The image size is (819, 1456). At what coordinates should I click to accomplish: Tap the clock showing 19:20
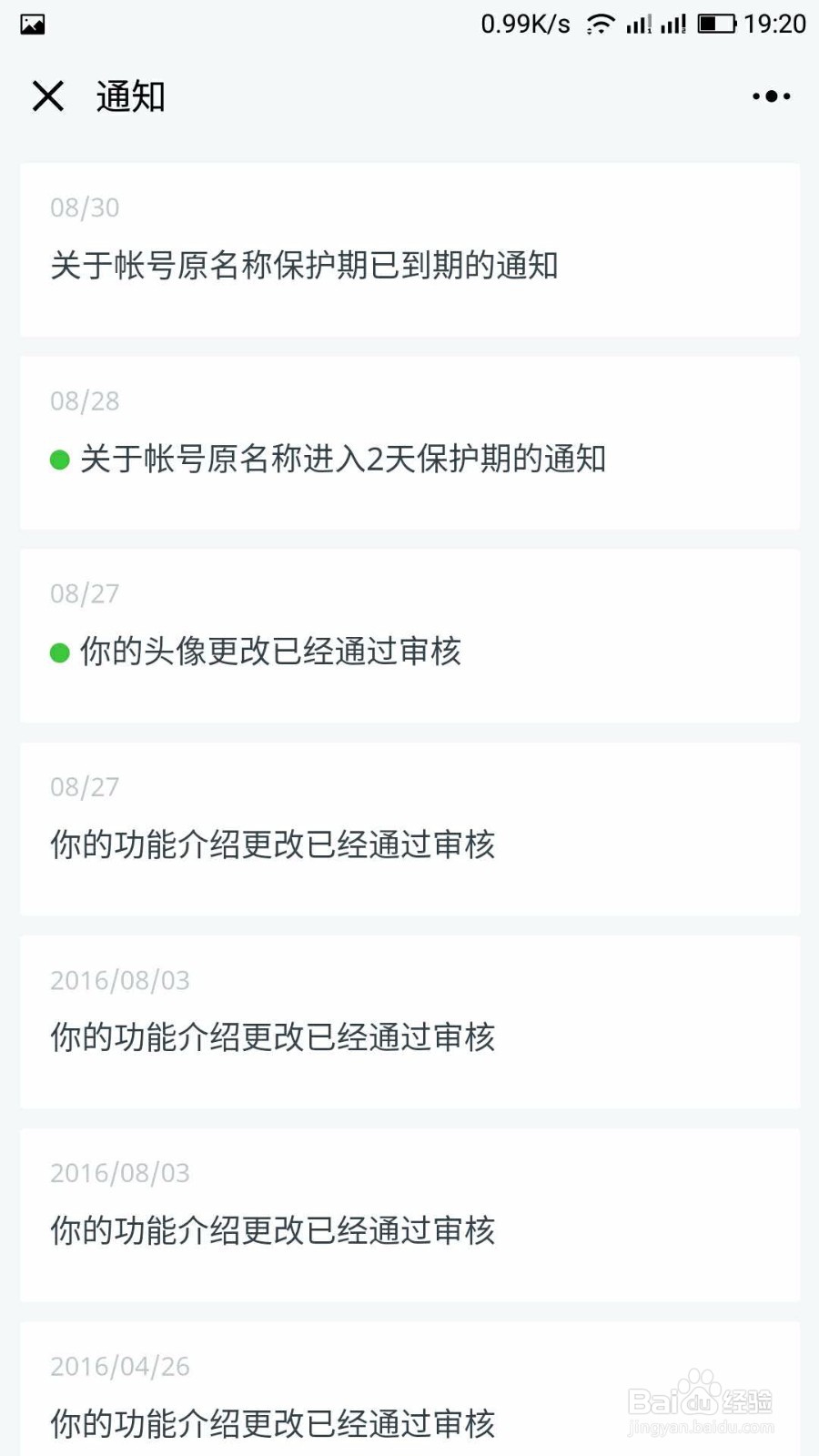tap(775, 23)
